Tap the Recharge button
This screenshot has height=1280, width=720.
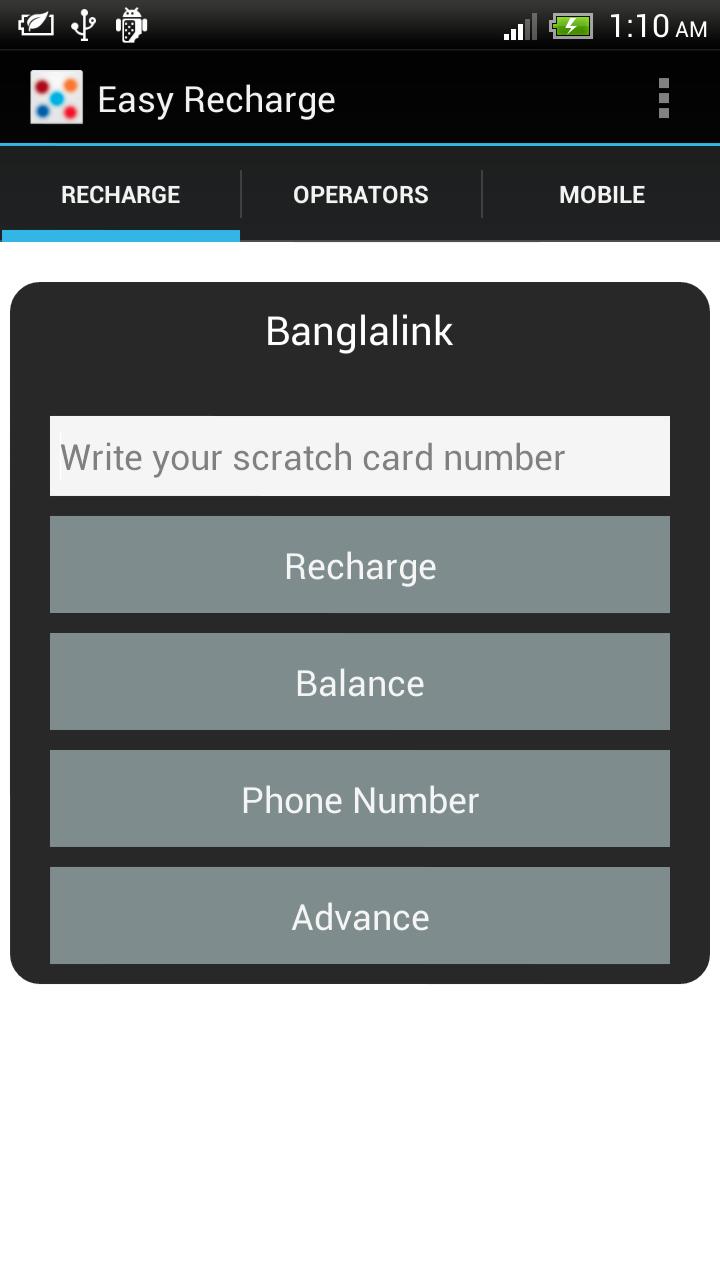coord(360,565)
